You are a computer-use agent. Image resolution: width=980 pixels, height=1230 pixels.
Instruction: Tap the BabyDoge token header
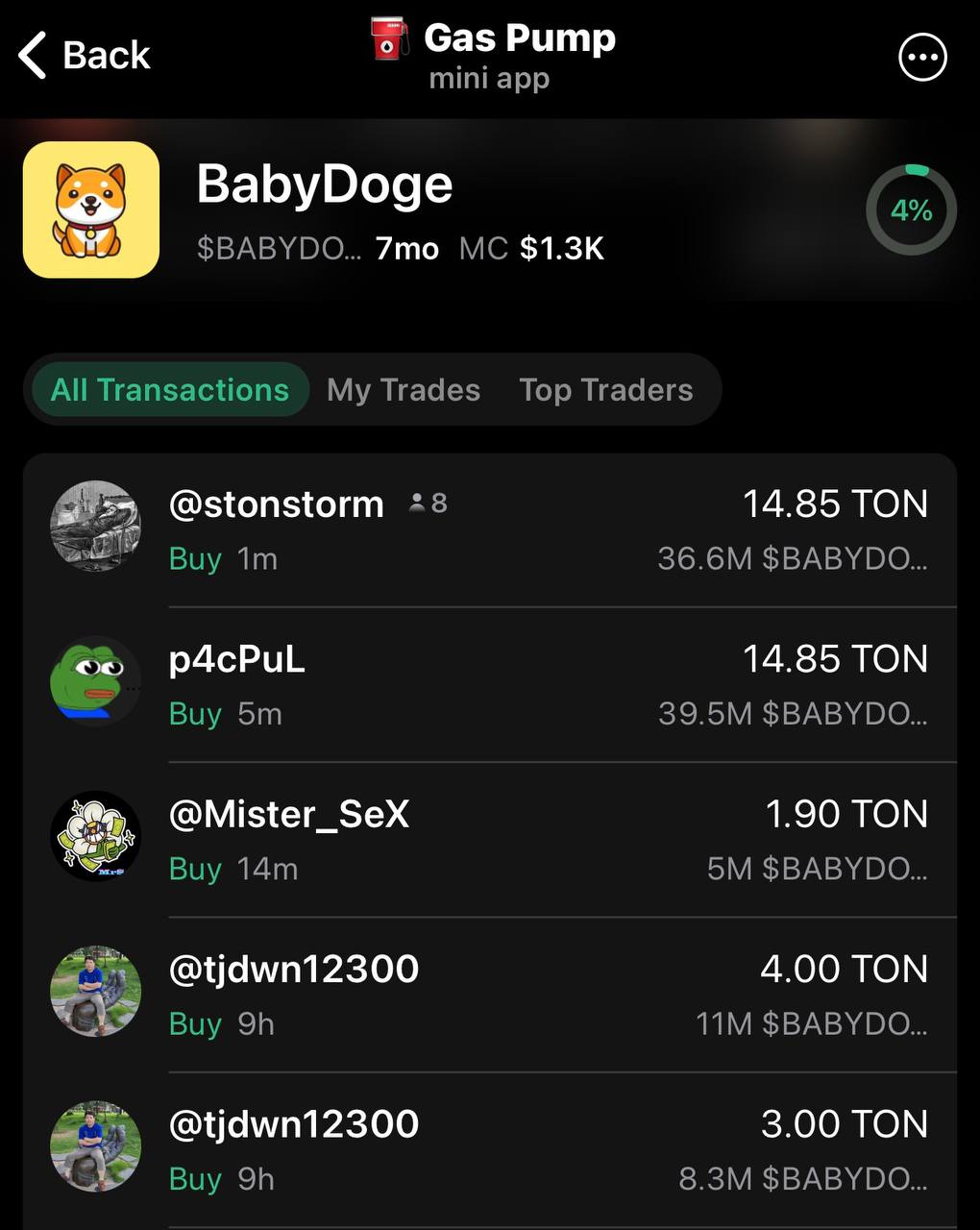pos(324,209)
